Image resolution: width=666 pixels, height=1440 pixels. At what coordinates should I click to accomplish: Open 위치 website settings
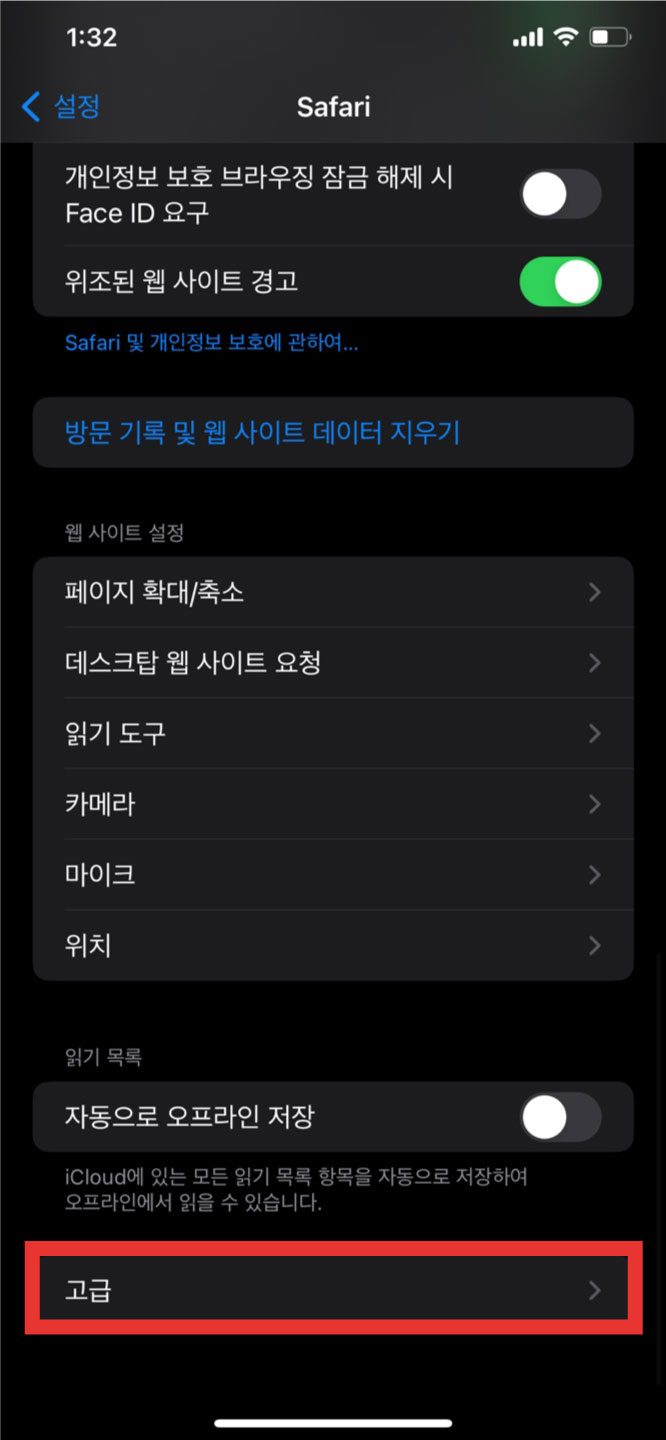point(333,945)
